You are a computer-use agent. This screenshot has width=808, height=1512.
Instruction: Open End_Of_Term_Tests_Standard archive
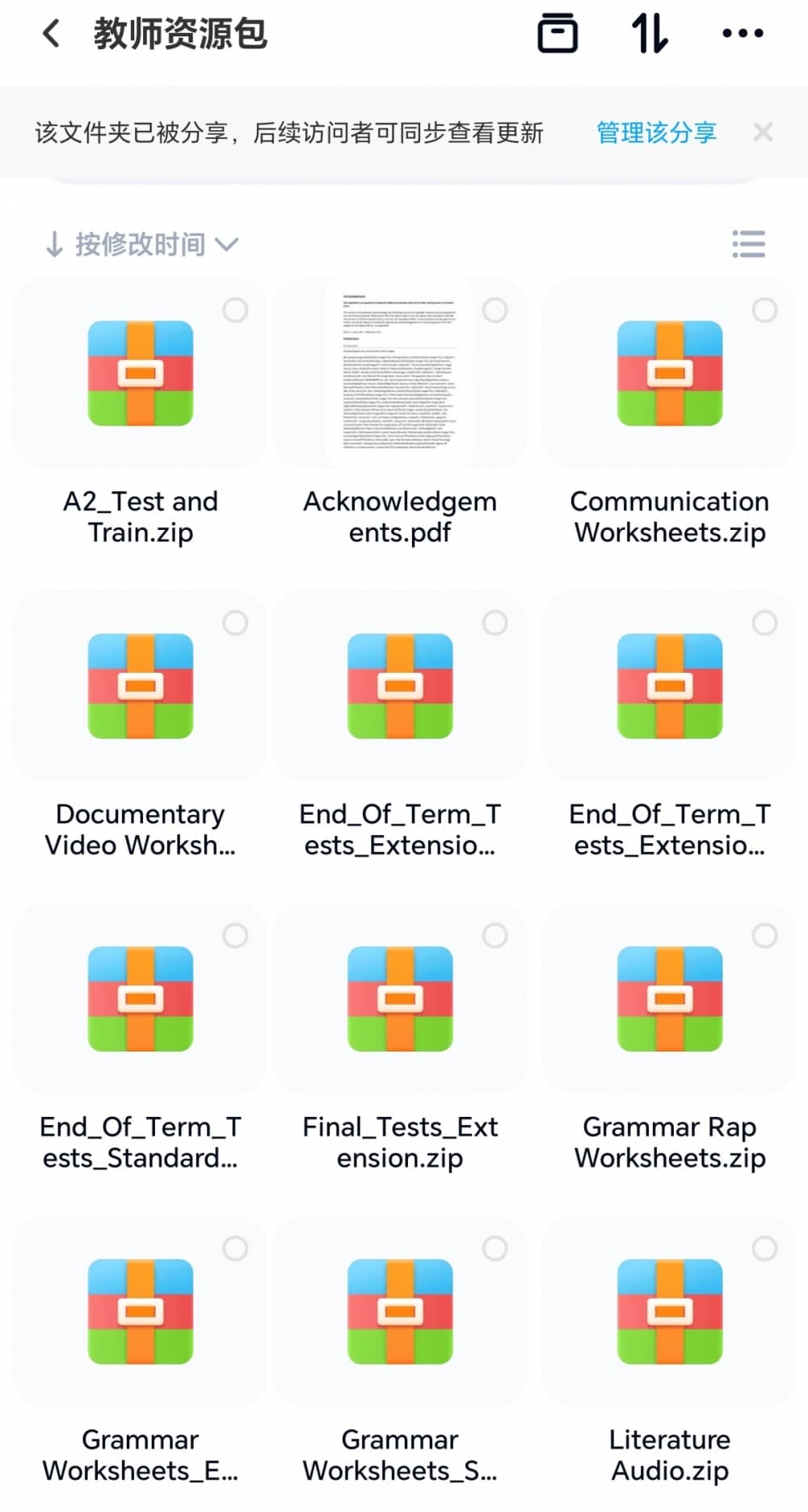click(x=141, y=999)
